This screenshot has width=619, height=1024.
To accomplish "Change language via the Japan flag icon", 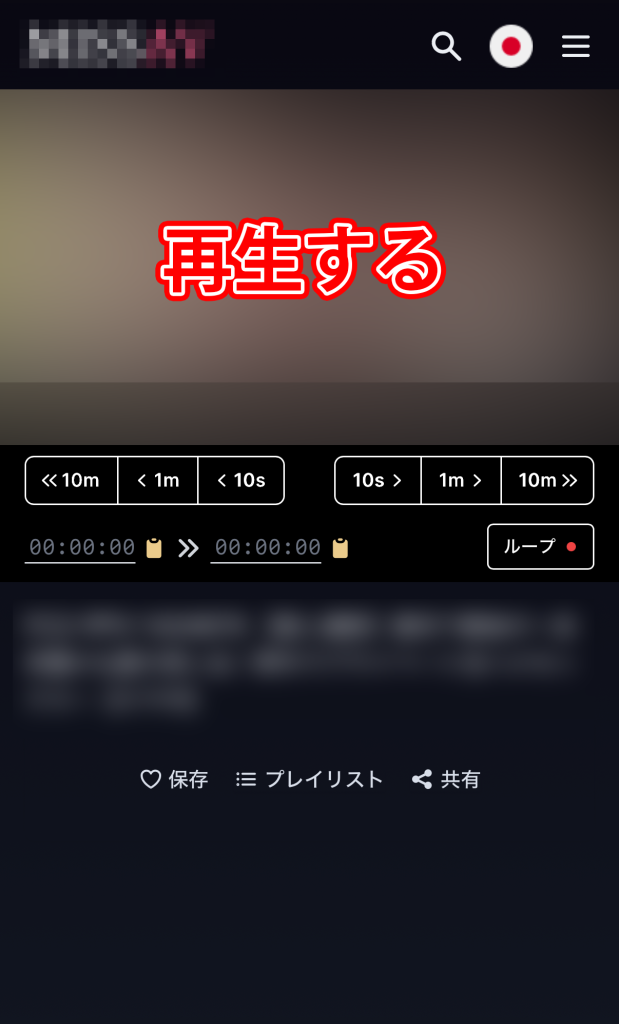I will pyautogui.click(x=511, y=46).
